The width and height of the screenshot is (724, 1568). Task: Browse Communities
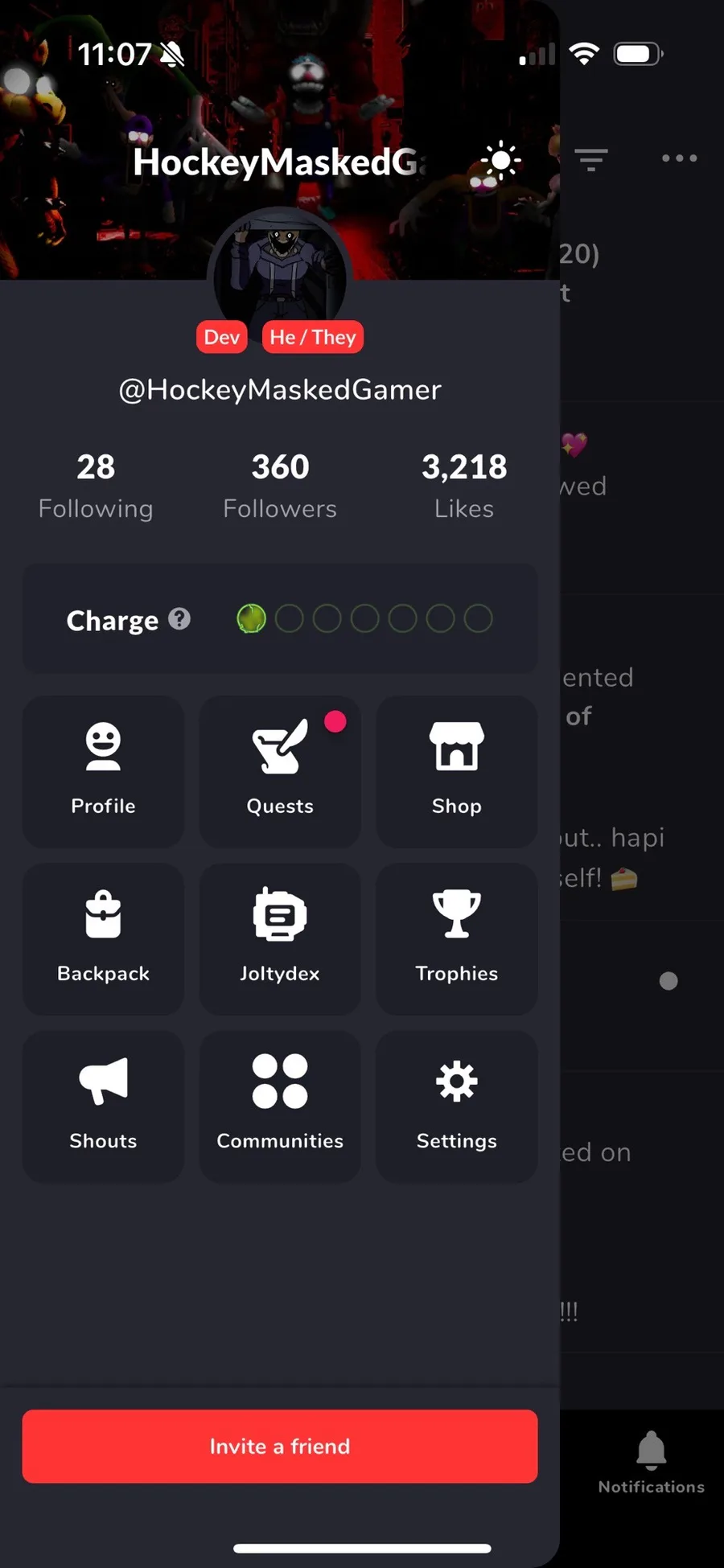click(x=280, y=1106)
